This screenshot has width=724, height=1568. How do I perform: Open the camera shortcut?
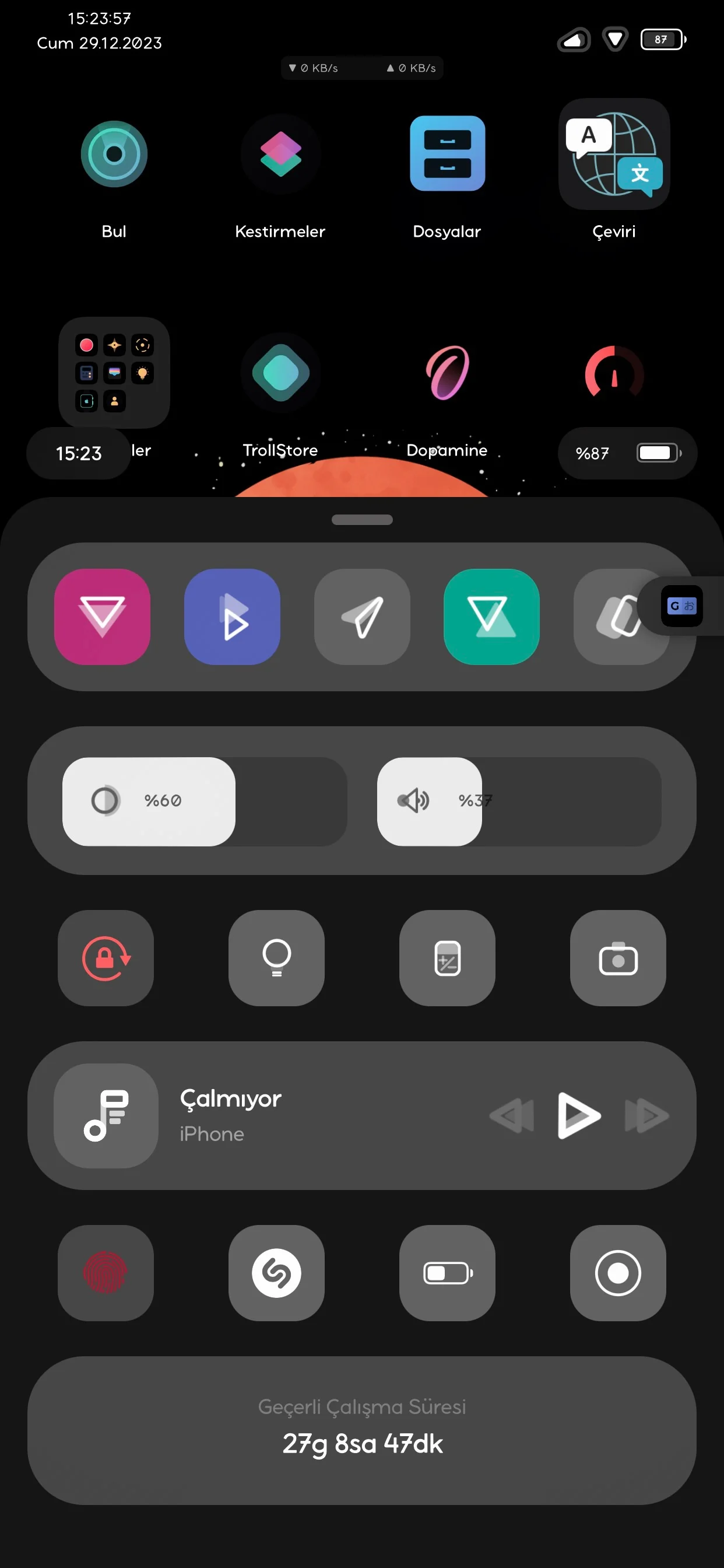[x=617, y=958]
